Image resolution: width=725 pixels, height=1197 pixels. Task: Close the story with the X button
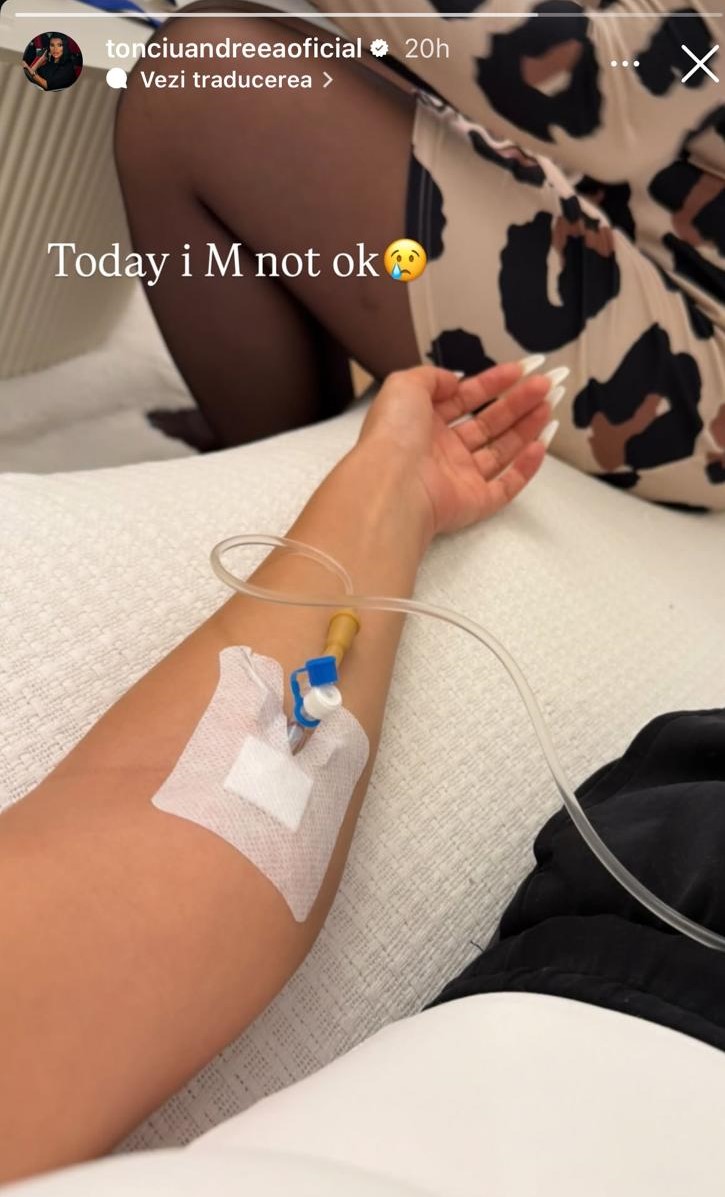click(x=700, y=63)
